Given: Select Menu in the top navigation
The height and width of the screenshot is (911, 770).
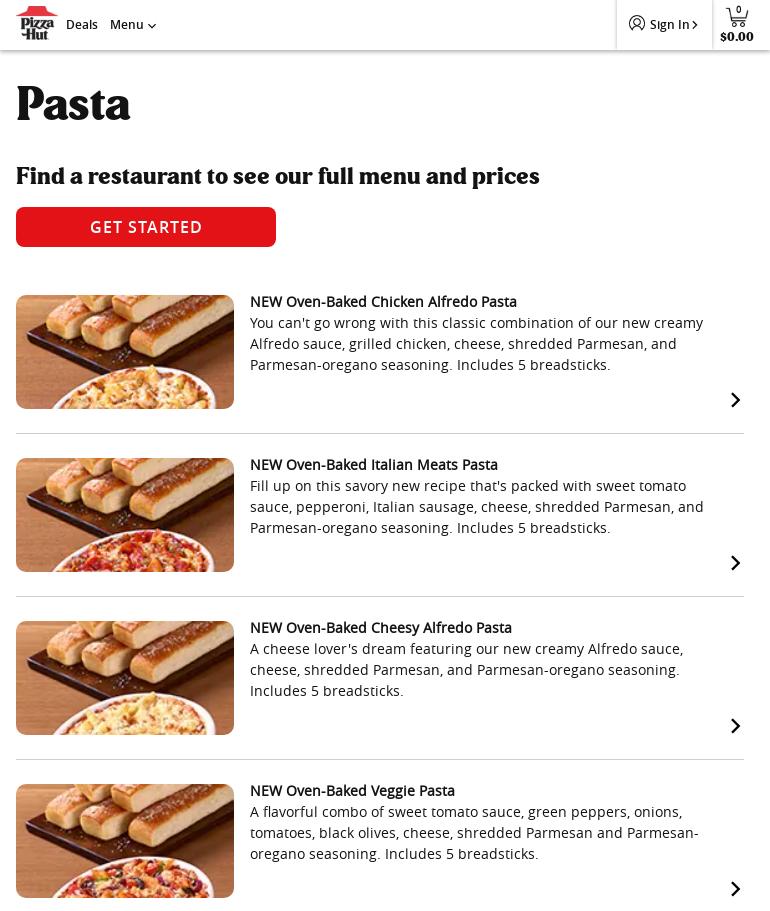Looking at the screenshot, I should point(127,24).
